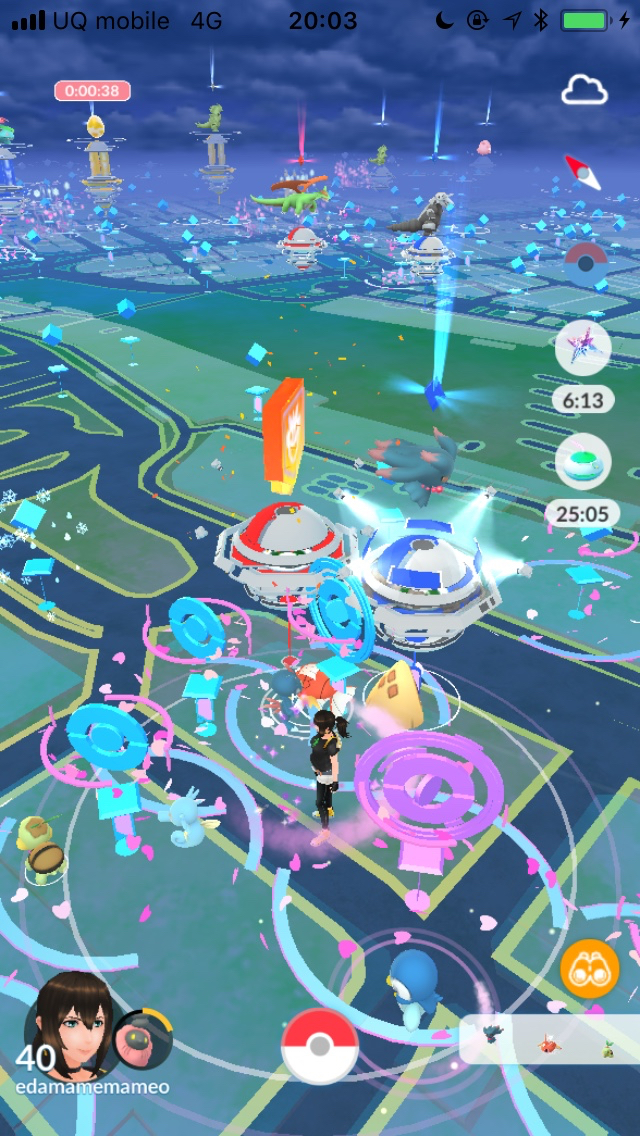View the current weather cloud icon

click(x=584, y=92)
